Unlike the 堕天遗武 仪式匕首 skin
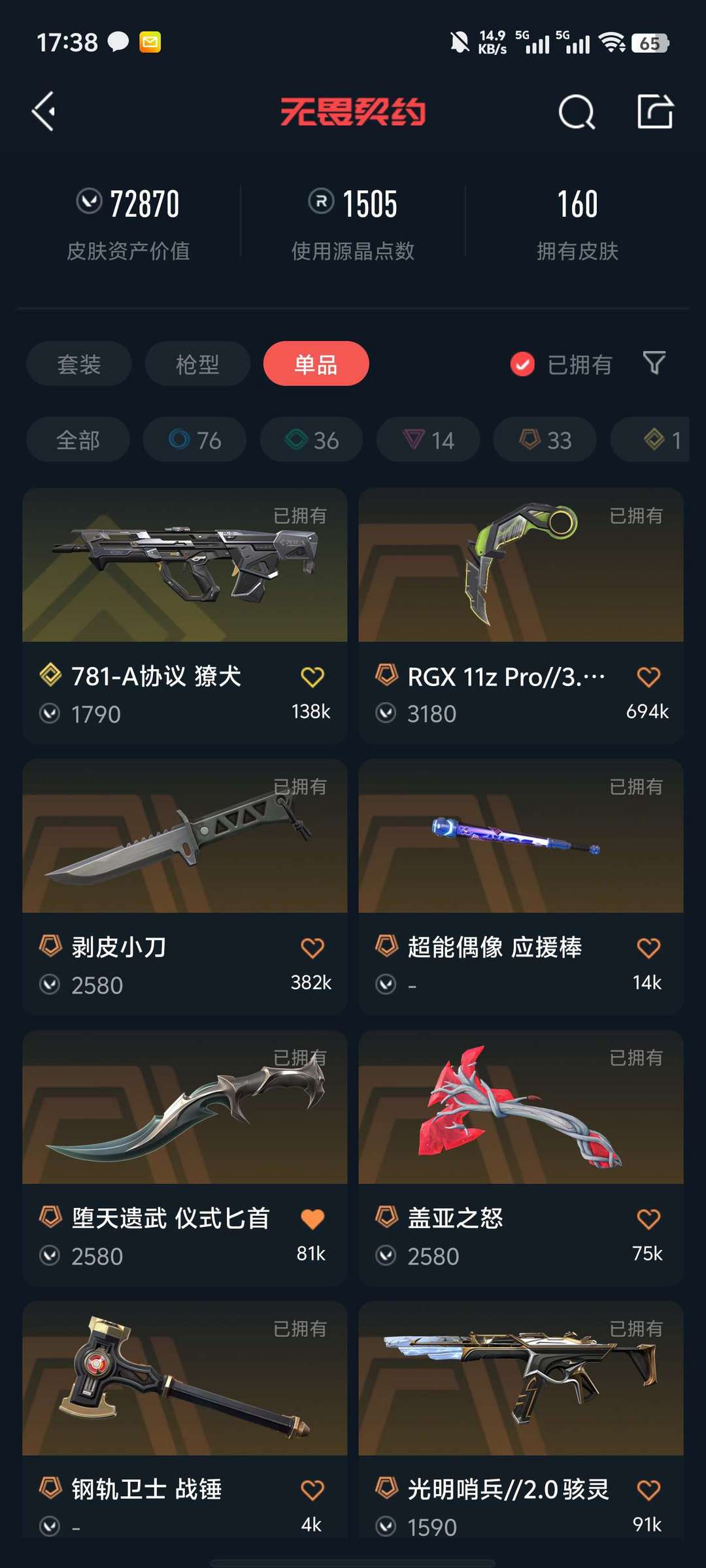The height and width of the screenshot is (1568, 706). click(x=312, y=1219)
